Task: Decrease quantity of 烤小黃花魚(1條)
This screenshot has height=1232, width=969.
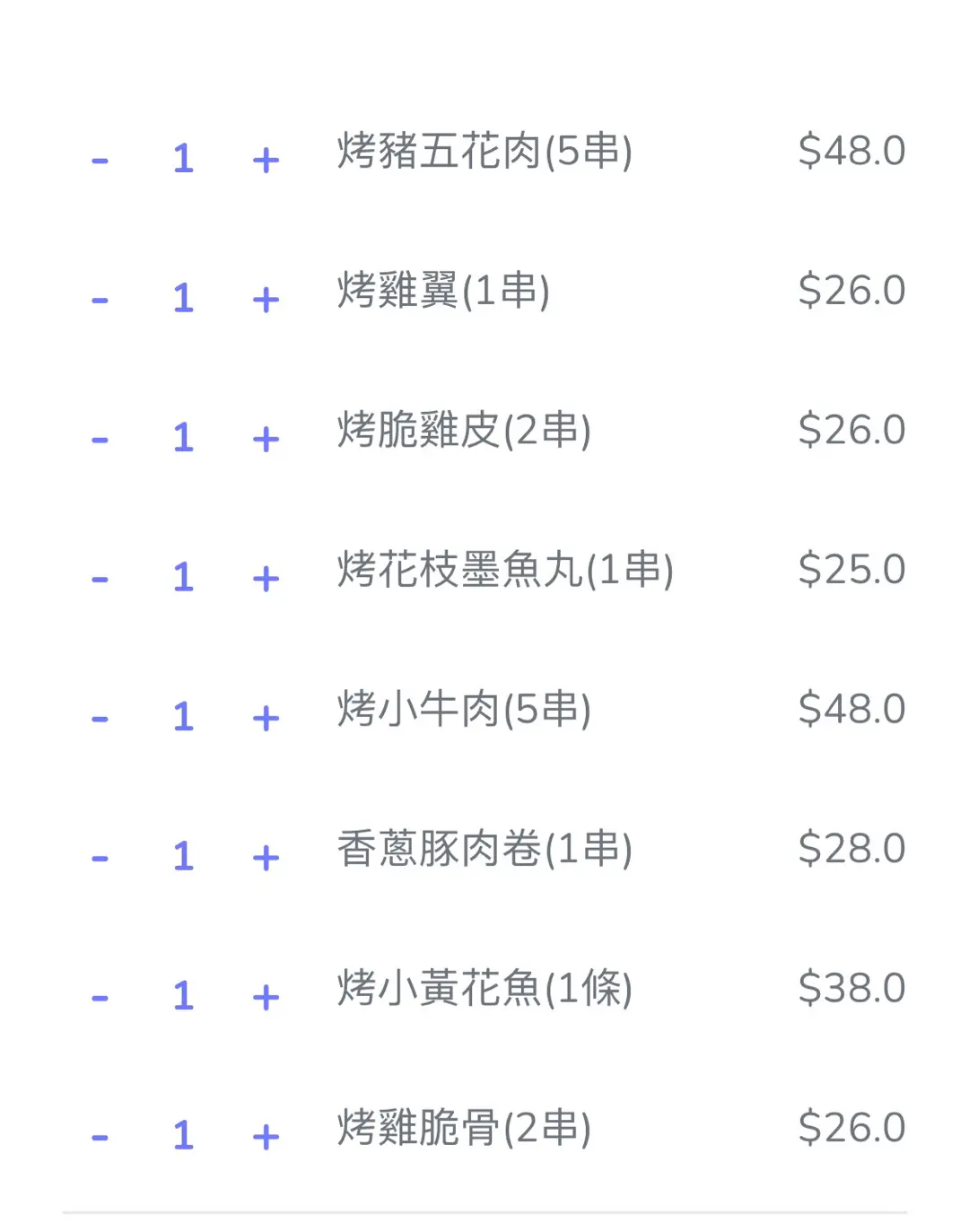Action: pyautogui.click(x=100, y=998)
